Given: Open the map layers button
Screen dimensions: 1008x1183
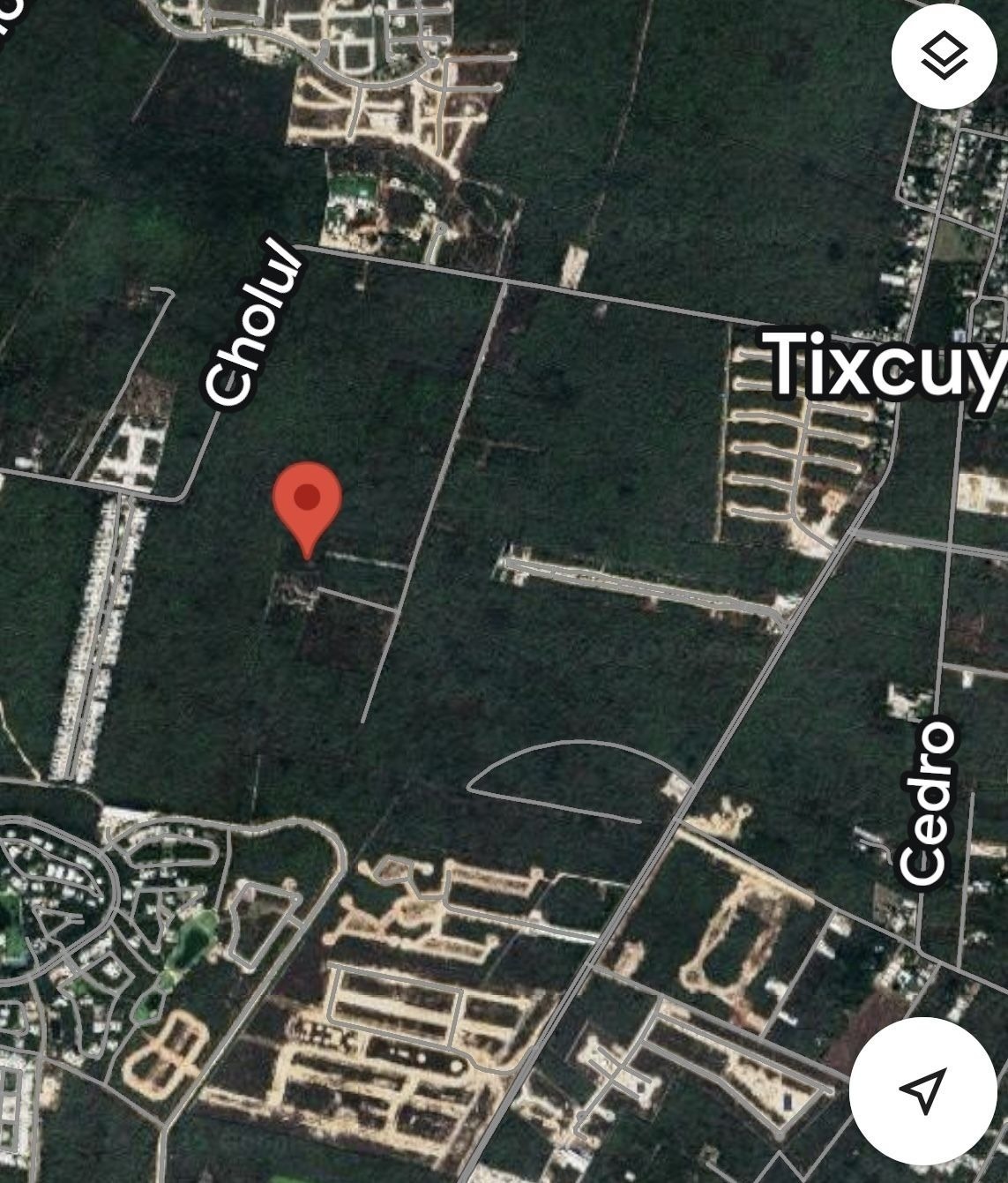Looking at the screenshot, I should click(945, 56).
